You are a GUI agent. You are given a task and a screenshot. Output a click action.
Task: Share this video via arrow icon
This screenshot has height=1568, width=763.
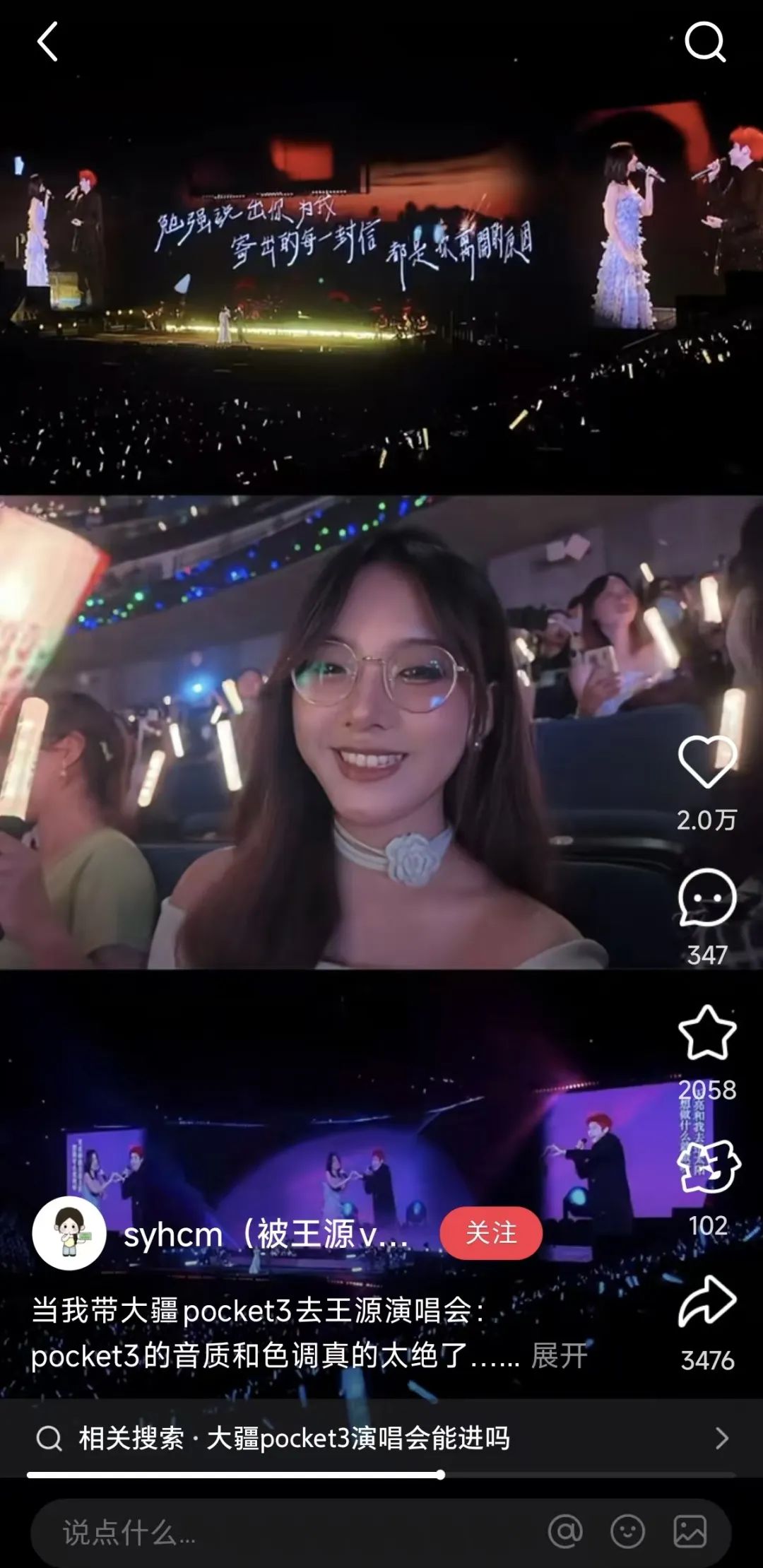tap(707, 1302)
